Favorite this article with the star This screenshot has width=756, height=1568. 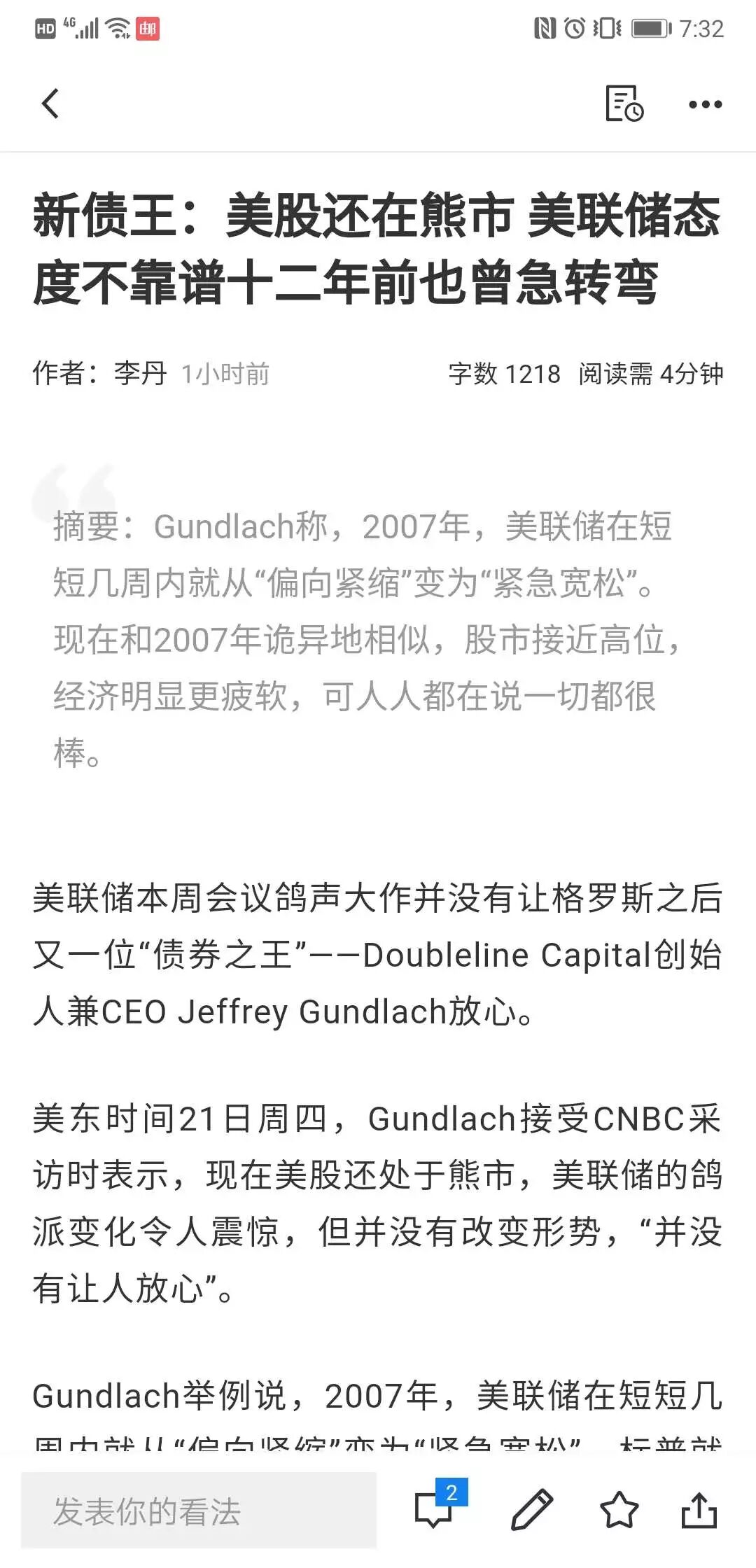point(619,1510)
